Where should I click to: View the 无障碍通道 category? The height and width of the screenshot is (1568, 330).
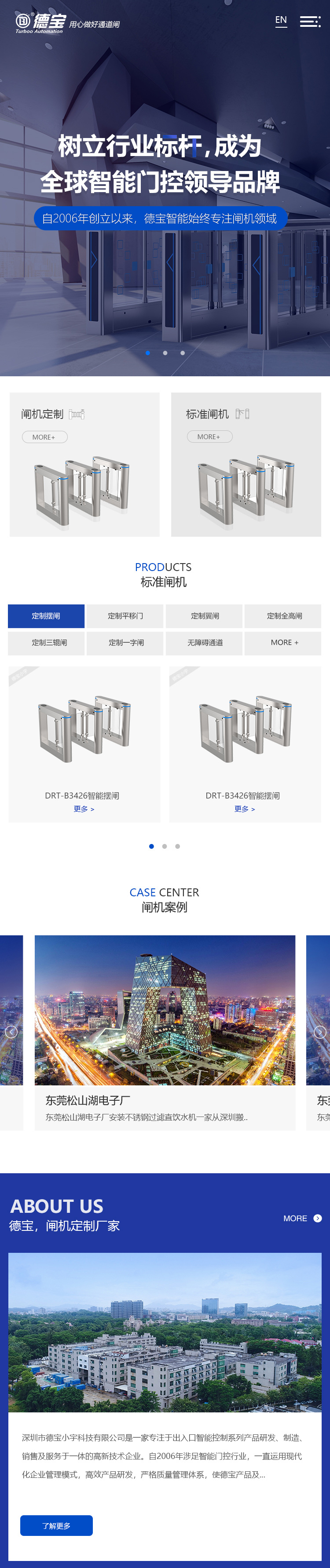tap(204, 643)
